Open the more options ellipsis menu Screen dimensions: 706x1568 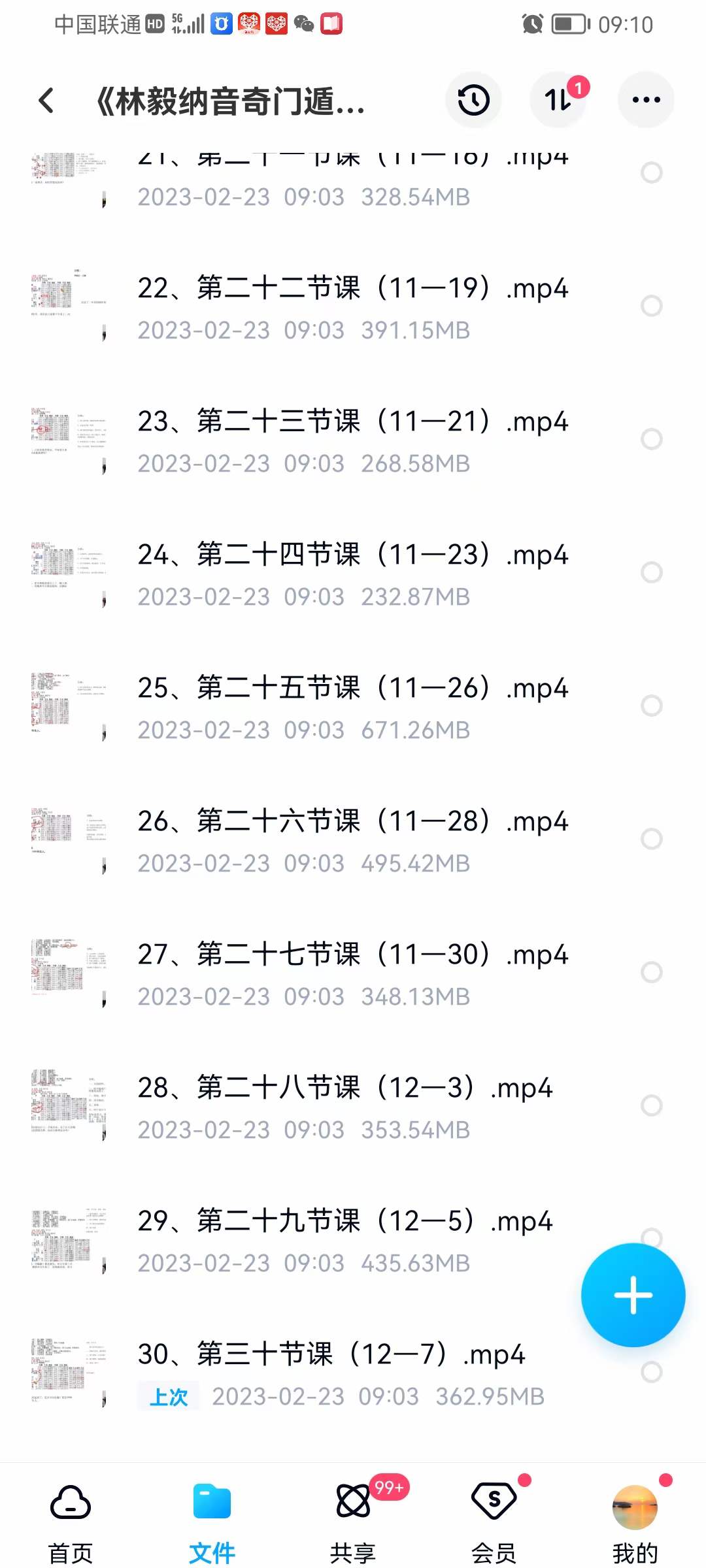(645, 99)
